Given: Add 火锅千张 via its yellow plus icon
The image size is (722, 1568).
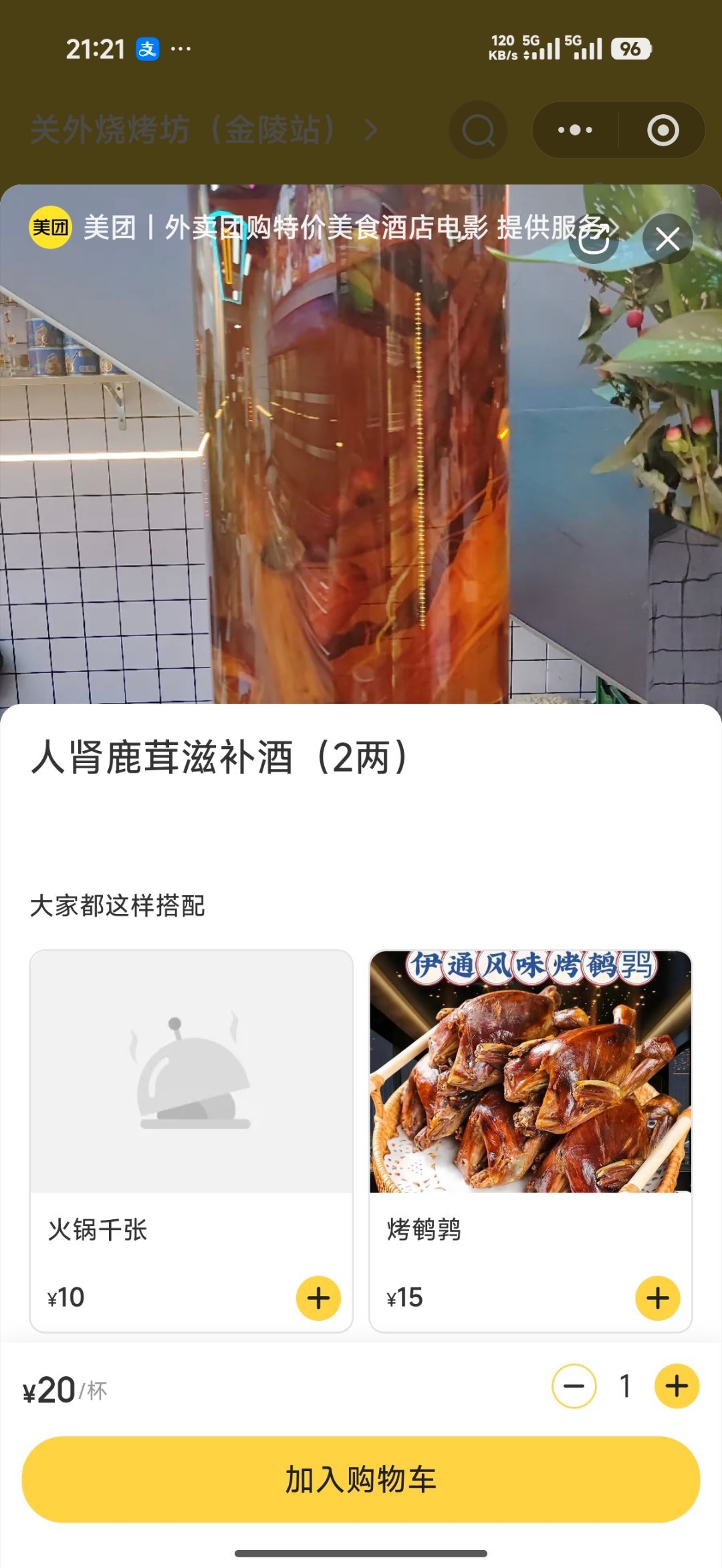Looking at the screenshot, I should (x=318, y=1298).
